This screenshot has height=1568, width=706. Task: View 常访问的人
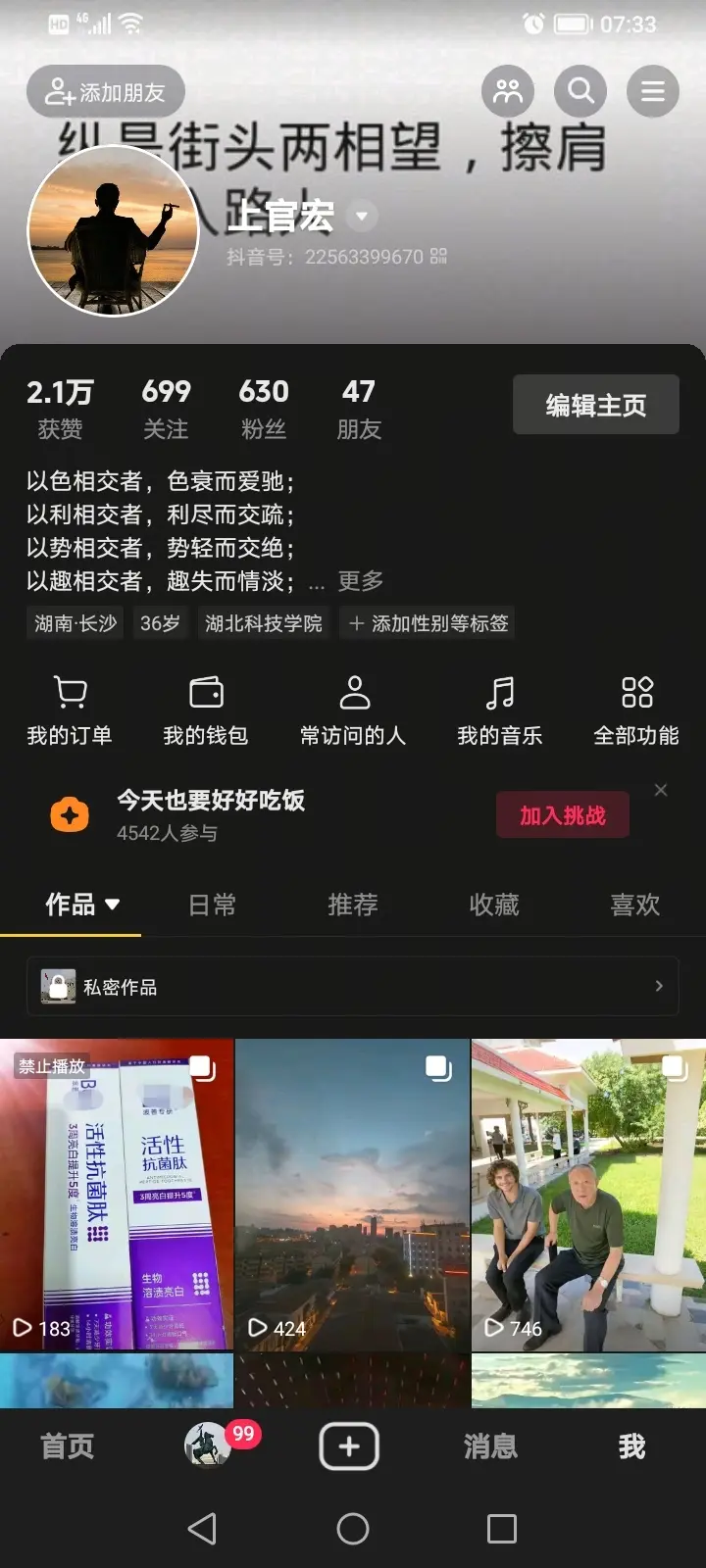click(x=353, y=710)
